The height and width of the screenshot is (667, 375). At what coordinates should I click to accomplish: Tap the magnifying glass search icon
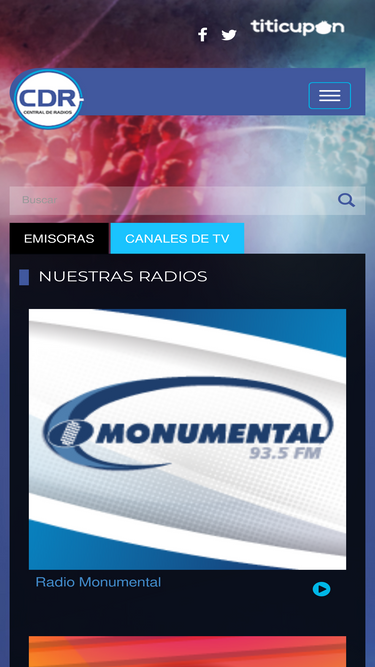coord(347,200)
